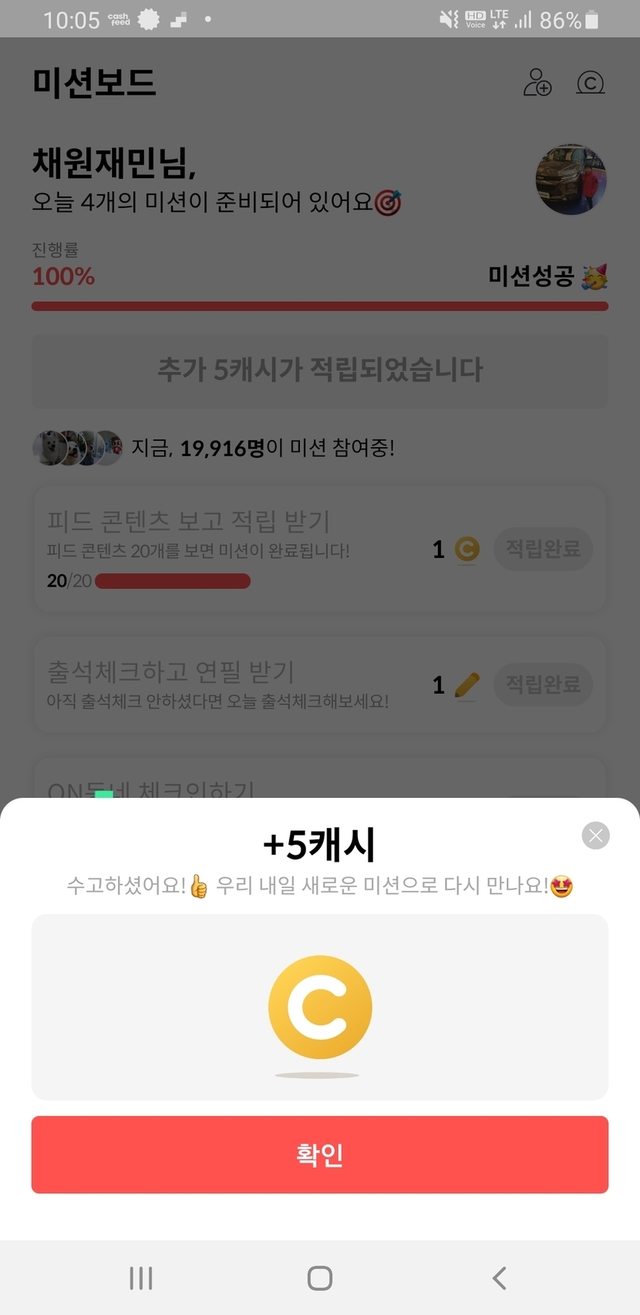Image resolution: width=640 pixels, height=1315 pixels.
Task: Go back with the system back button
Action: pos(499,1277)
